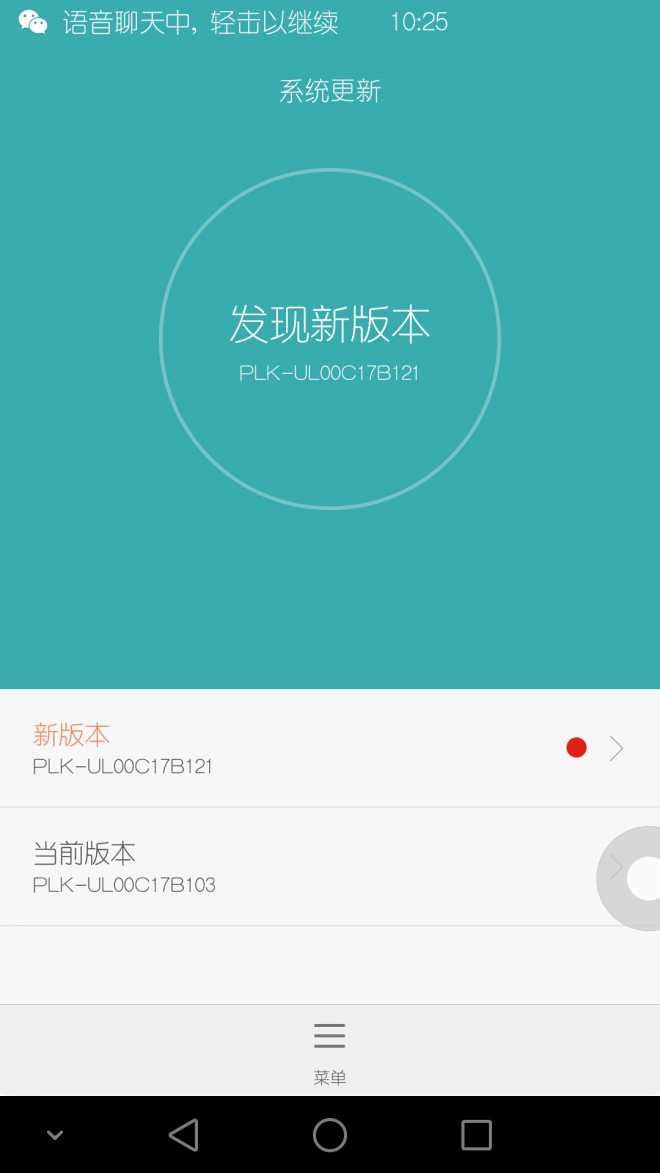Image resolution: width=660 pixels, height=1173 pixels.
Task: Open the 当前版本 PLK-UL00C17B103 row
Action: pyautogui.click(x=300, y=867)
